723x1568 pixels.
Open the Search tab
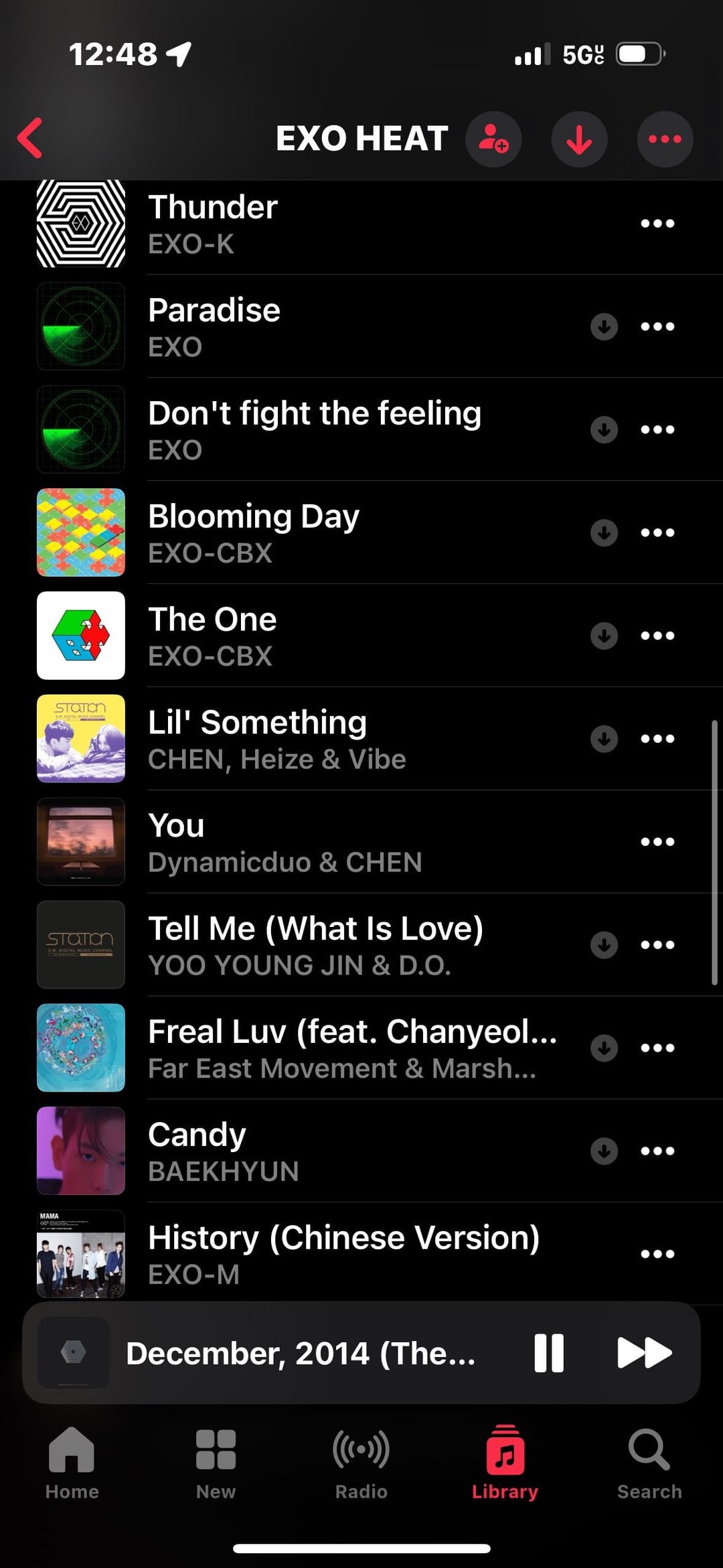click(x=649, y=1462)
